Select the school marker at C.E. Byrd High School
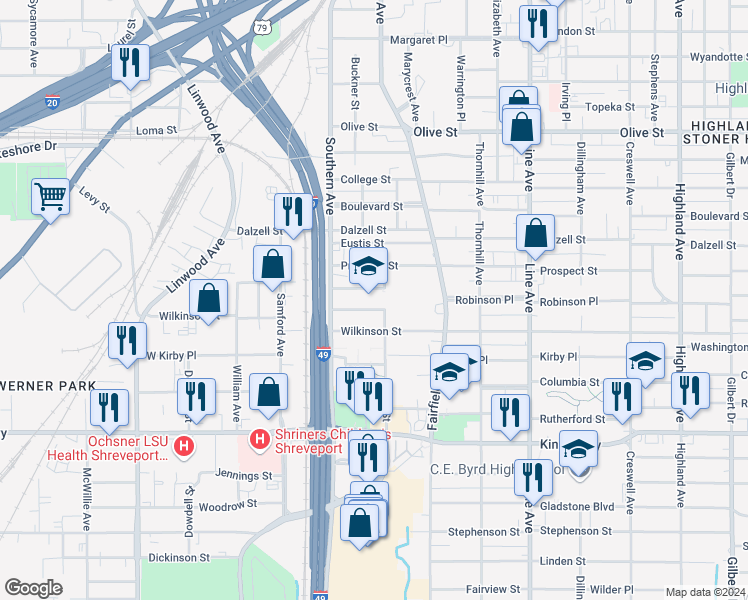The image size is (748, 600). (578, 449)
